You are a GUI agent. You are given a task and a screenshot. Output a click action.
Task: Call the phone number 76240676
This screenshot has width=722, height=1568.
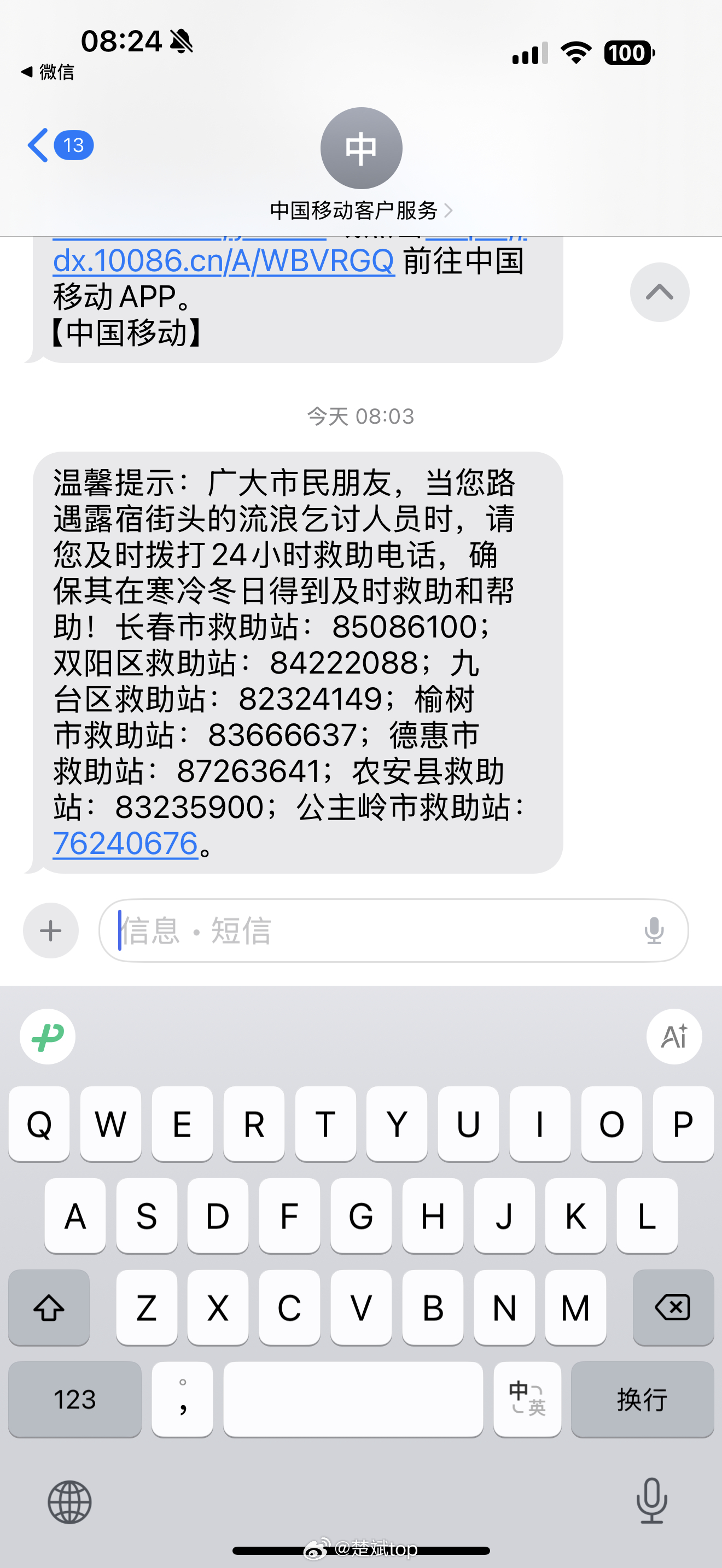(x=126, y=842)
